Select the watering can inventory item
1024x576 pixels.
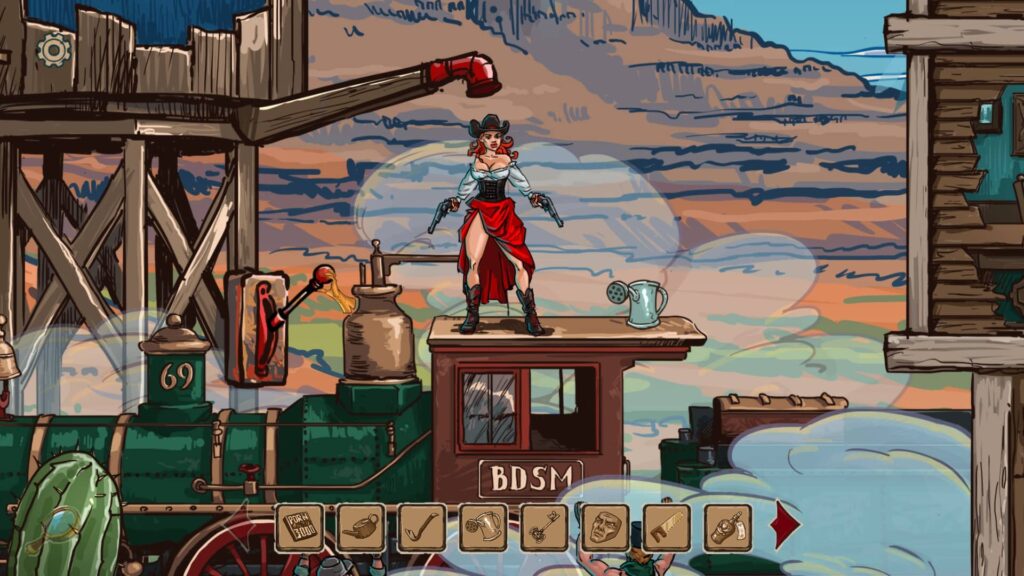click(x=483, y=527)
